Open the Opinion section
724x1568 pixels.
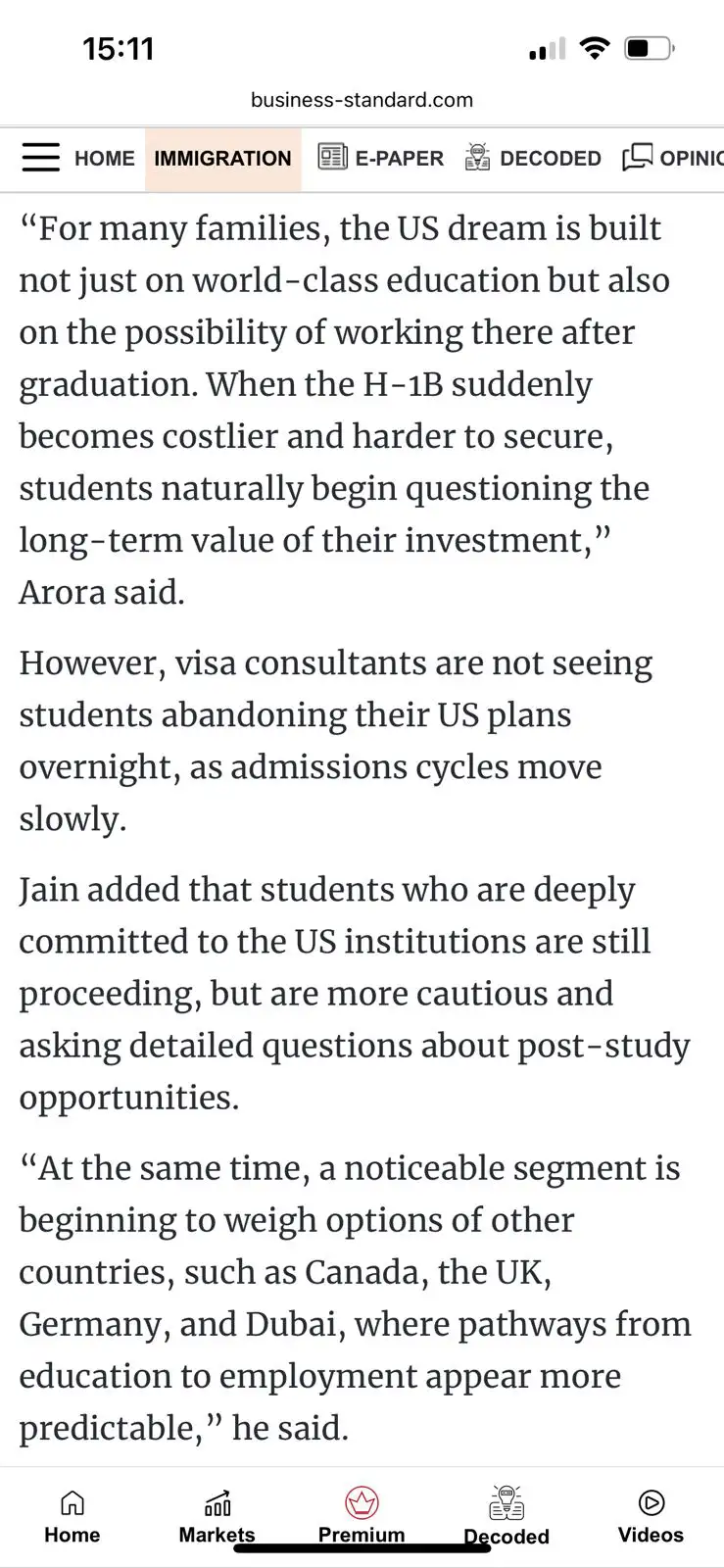pos(674,158)
